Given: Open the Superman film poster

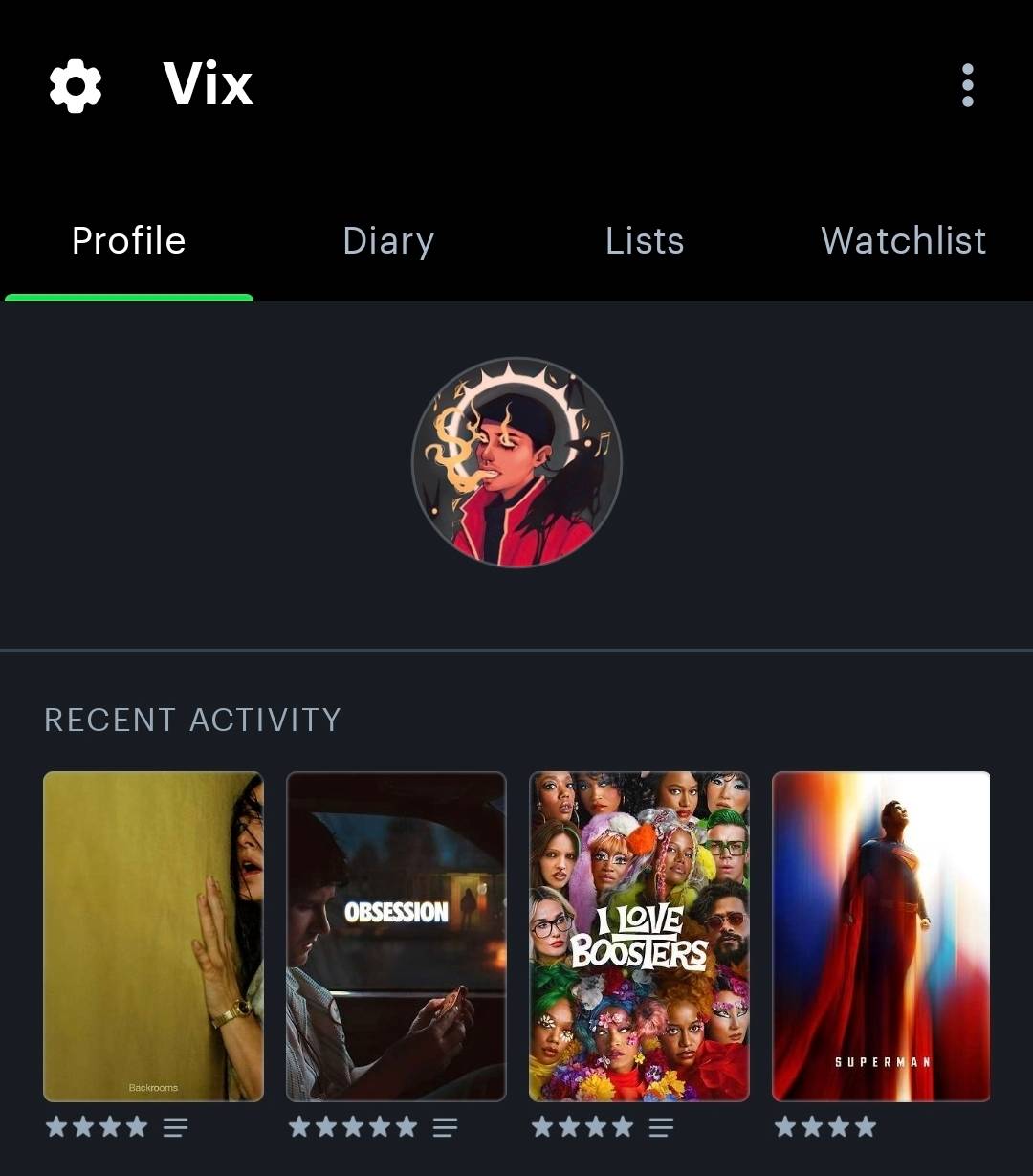Looking at the screenshot, I should tap(881, 937).
